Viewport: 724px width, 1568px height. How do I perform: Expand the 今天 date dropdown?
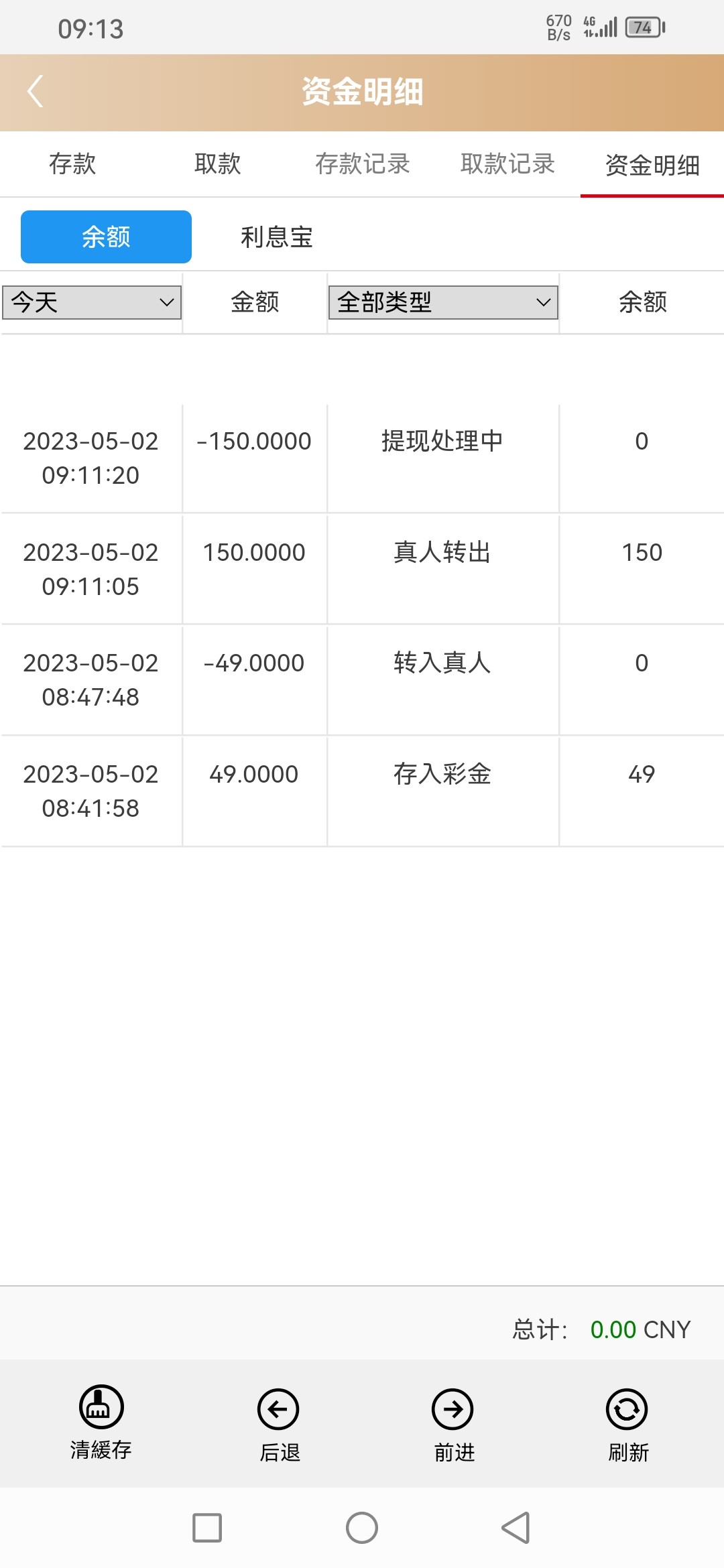92,302
